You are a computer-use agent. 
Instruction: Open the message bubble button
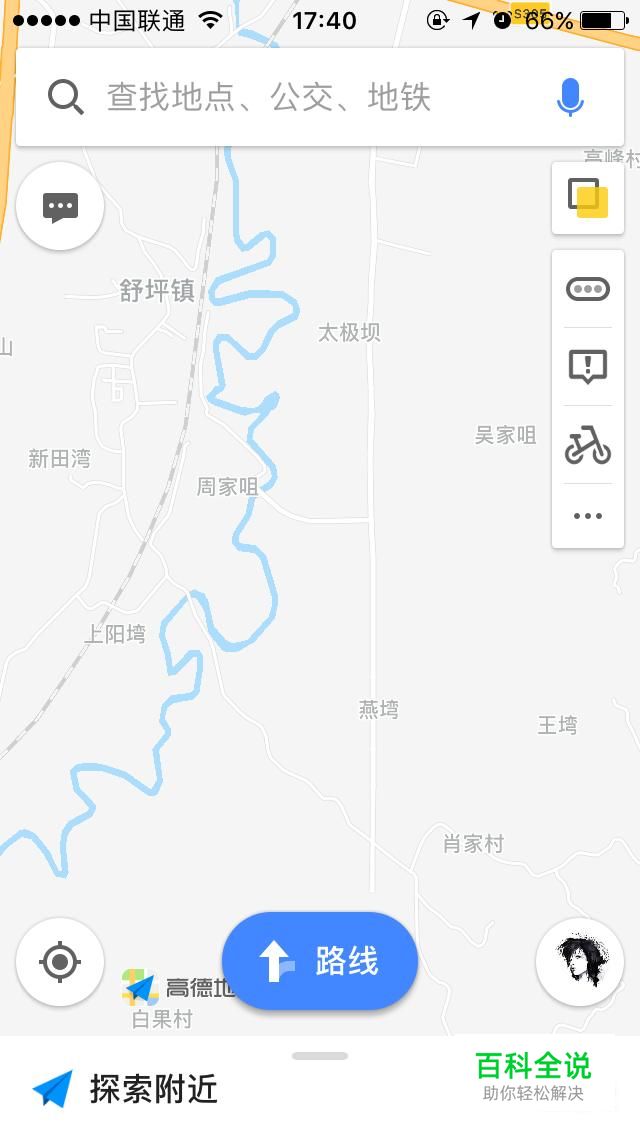pos(60,207)
